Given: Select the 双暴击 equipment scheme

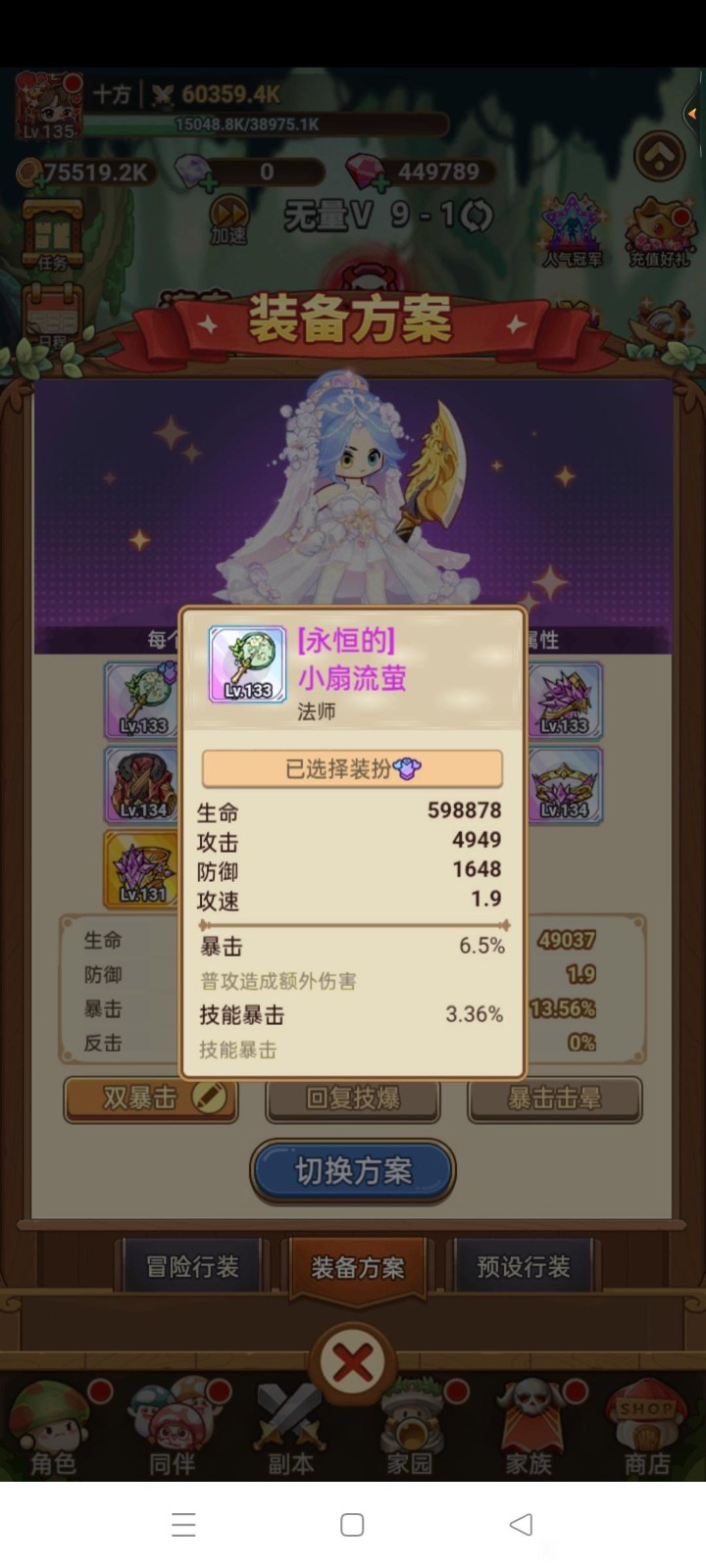Looking at the screenshot, I should tap(150, 1099).
